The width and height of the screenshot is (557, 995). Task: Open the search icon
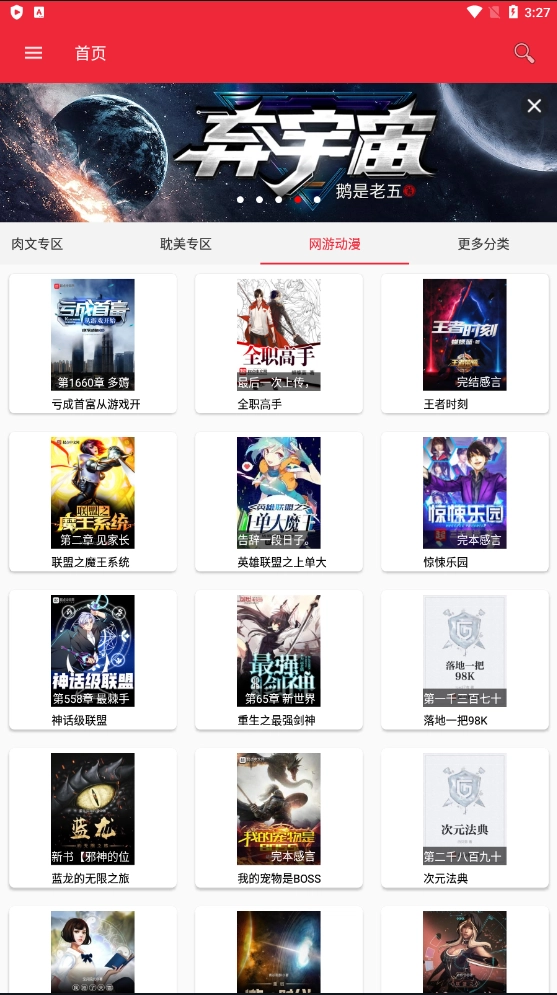524,53
